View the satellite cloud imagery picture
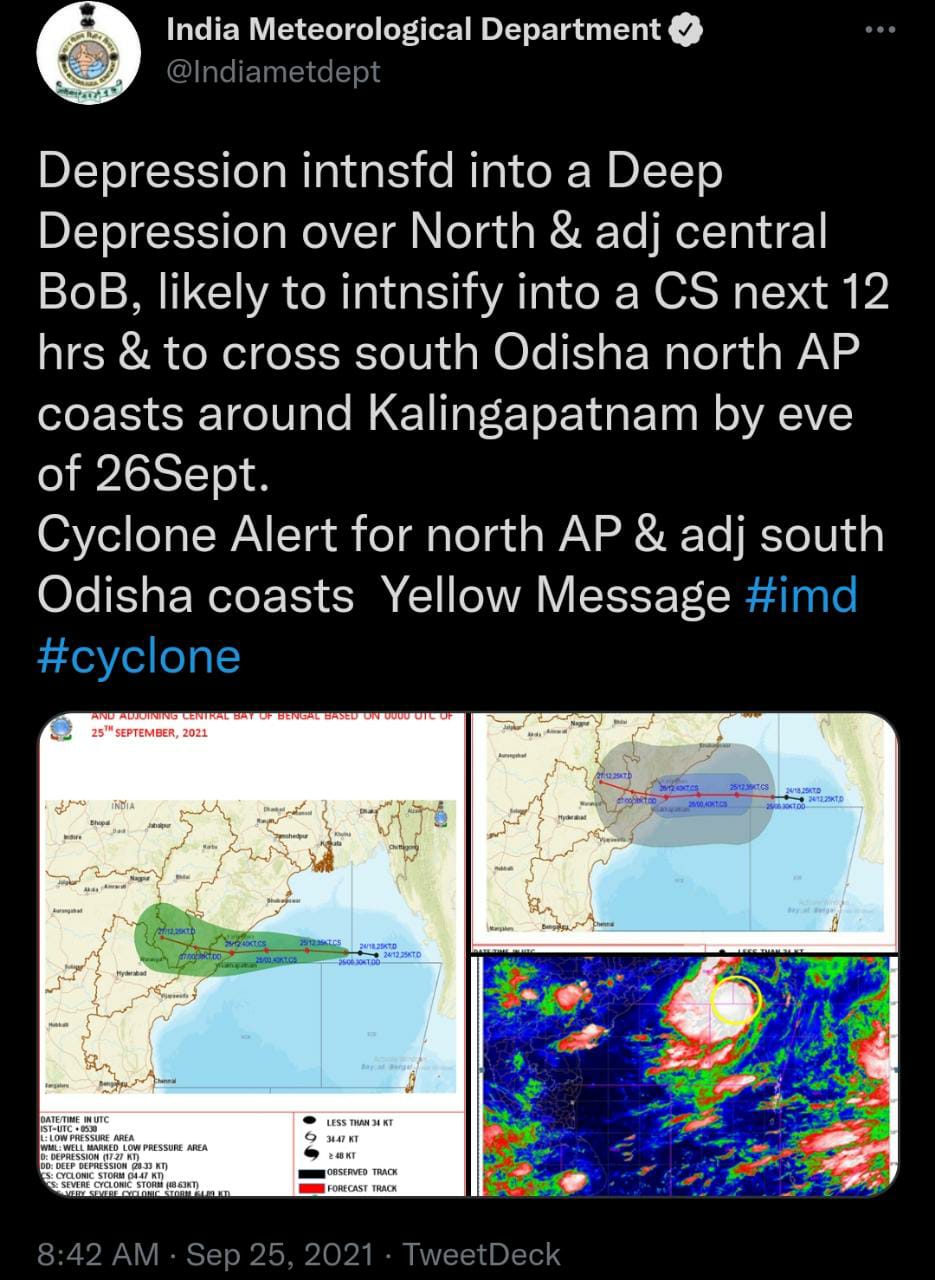This screenshot has height=1280, width=935. pyautogui.click(x=685, y=1076)
